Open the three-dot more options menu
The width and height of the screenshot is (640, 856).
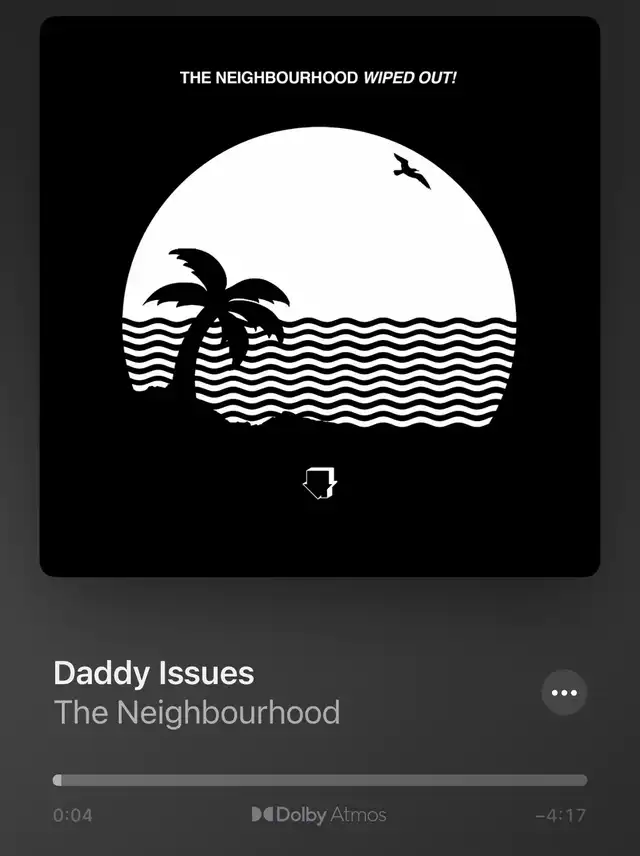(x=565, y=692)
